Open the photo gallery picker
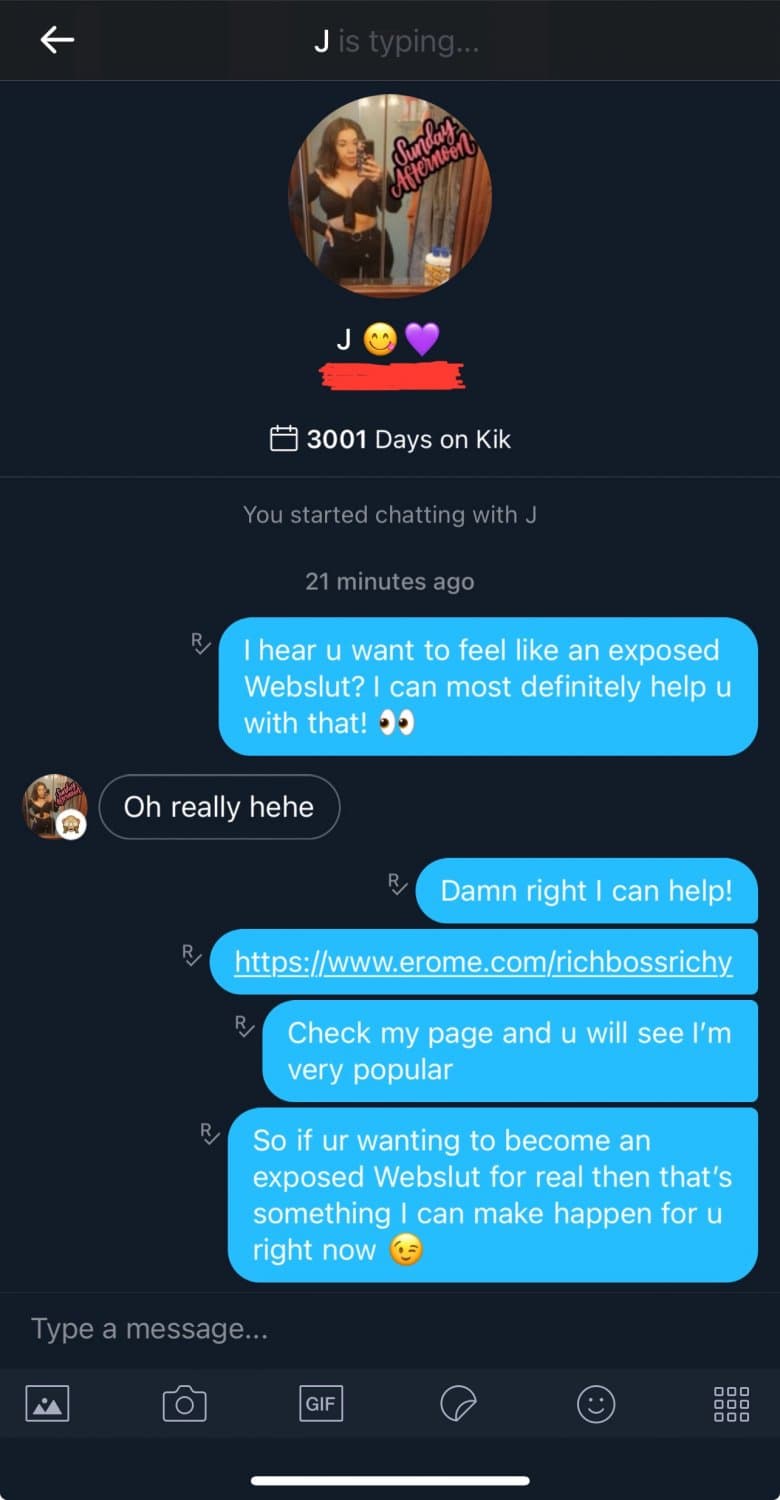Image resolution: width=780 pixels, height=1500 pixels. click(45, 1403)
